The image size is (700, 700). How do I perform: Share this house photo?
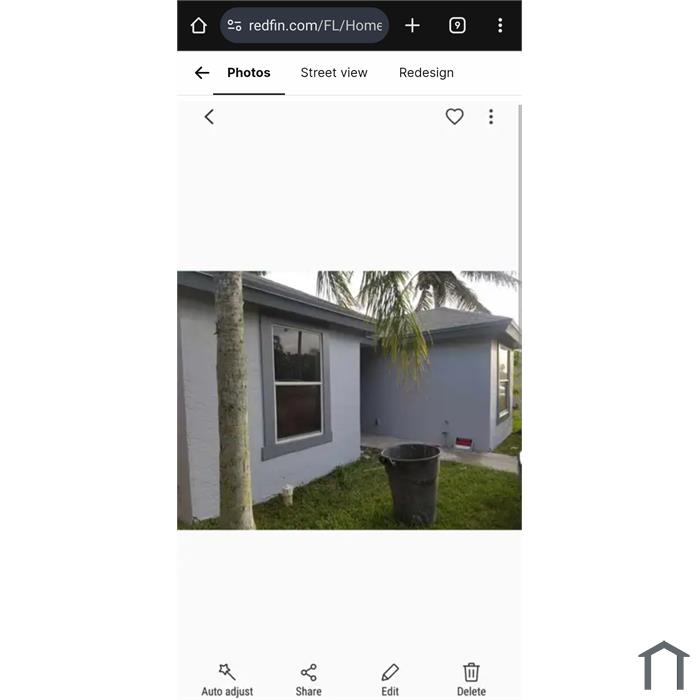[308, 678]
